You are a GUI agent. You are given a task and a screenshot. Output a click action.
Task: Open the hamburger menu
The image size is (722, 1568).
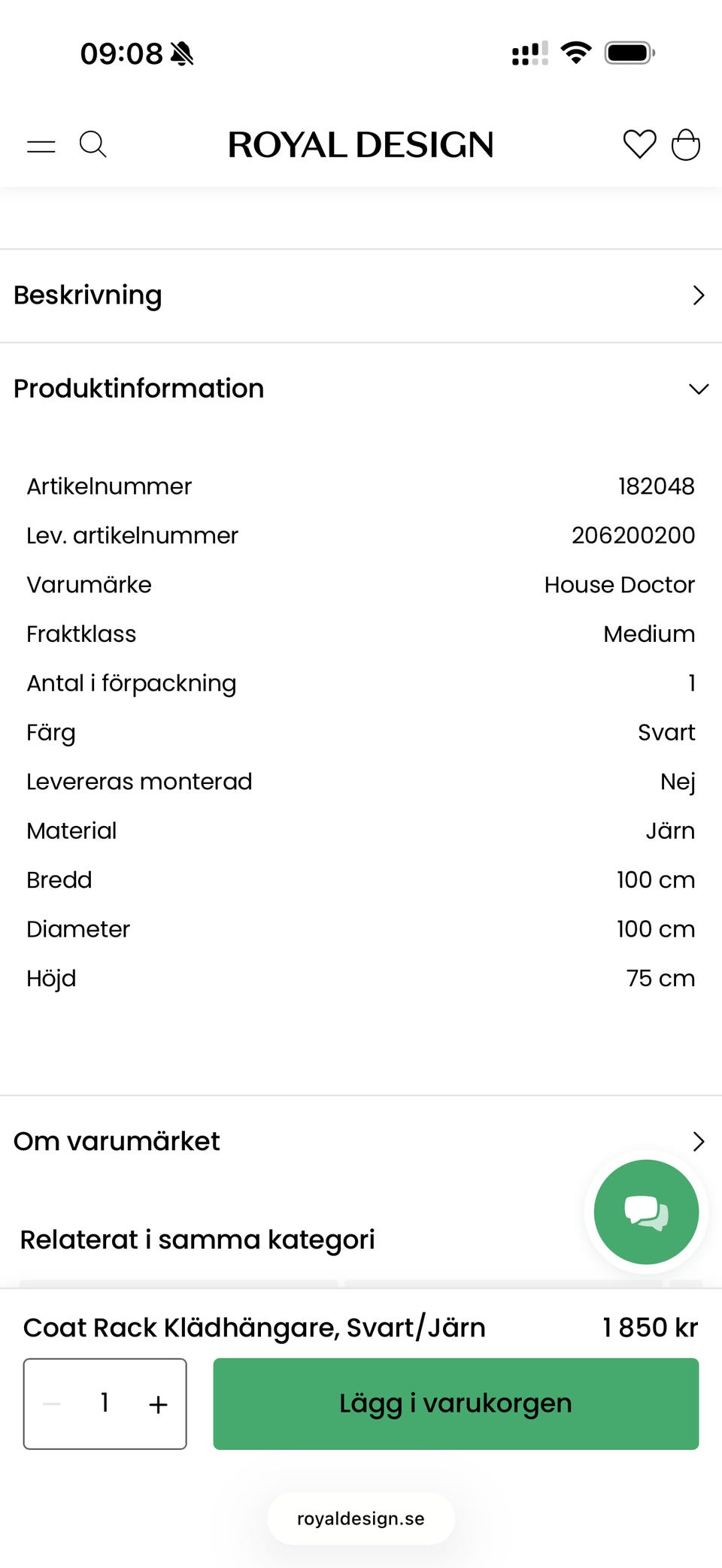[41, 146]
